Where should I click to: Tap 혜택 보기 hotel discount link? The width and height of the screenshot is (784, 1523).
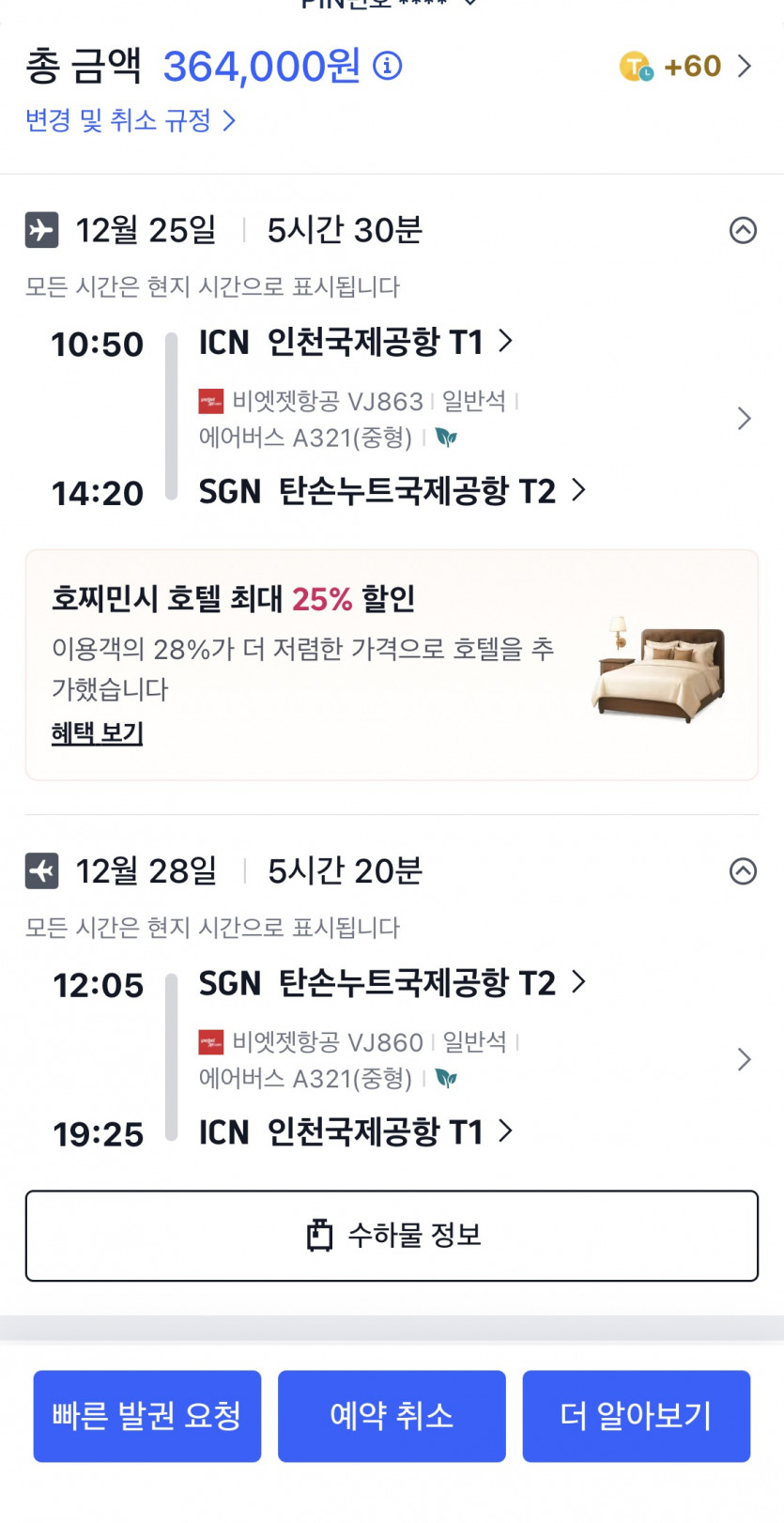coord(97,732)
